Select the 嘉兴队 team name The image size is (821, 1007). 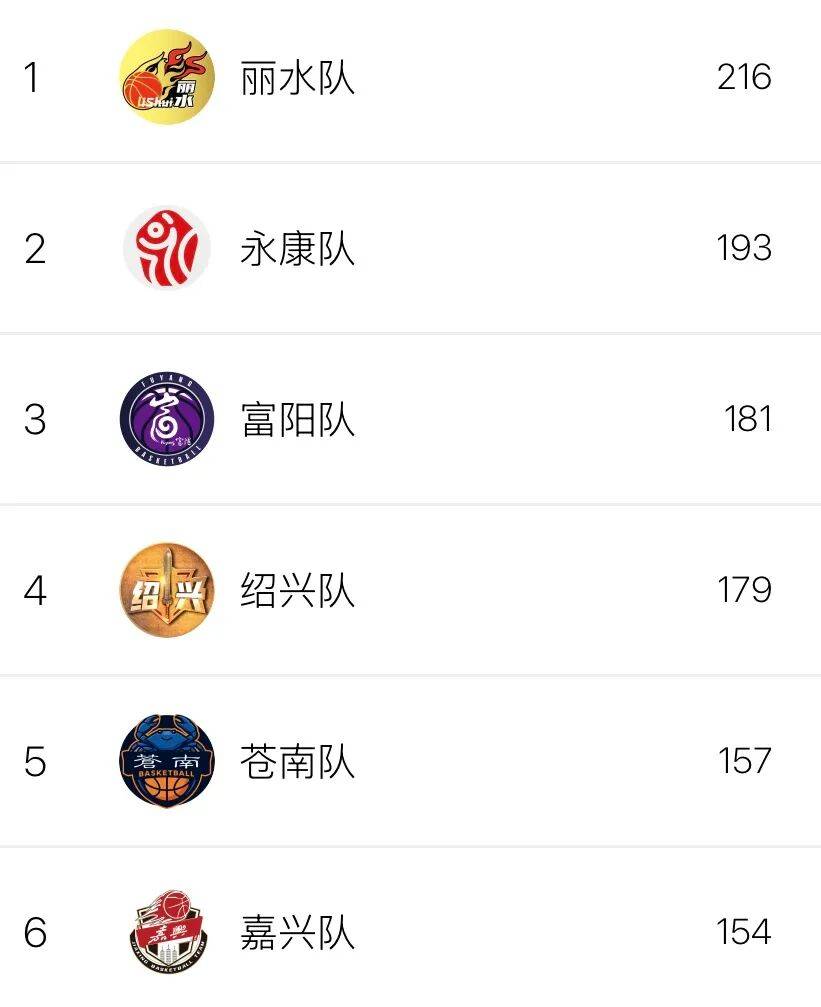click(x=295, y=930)
